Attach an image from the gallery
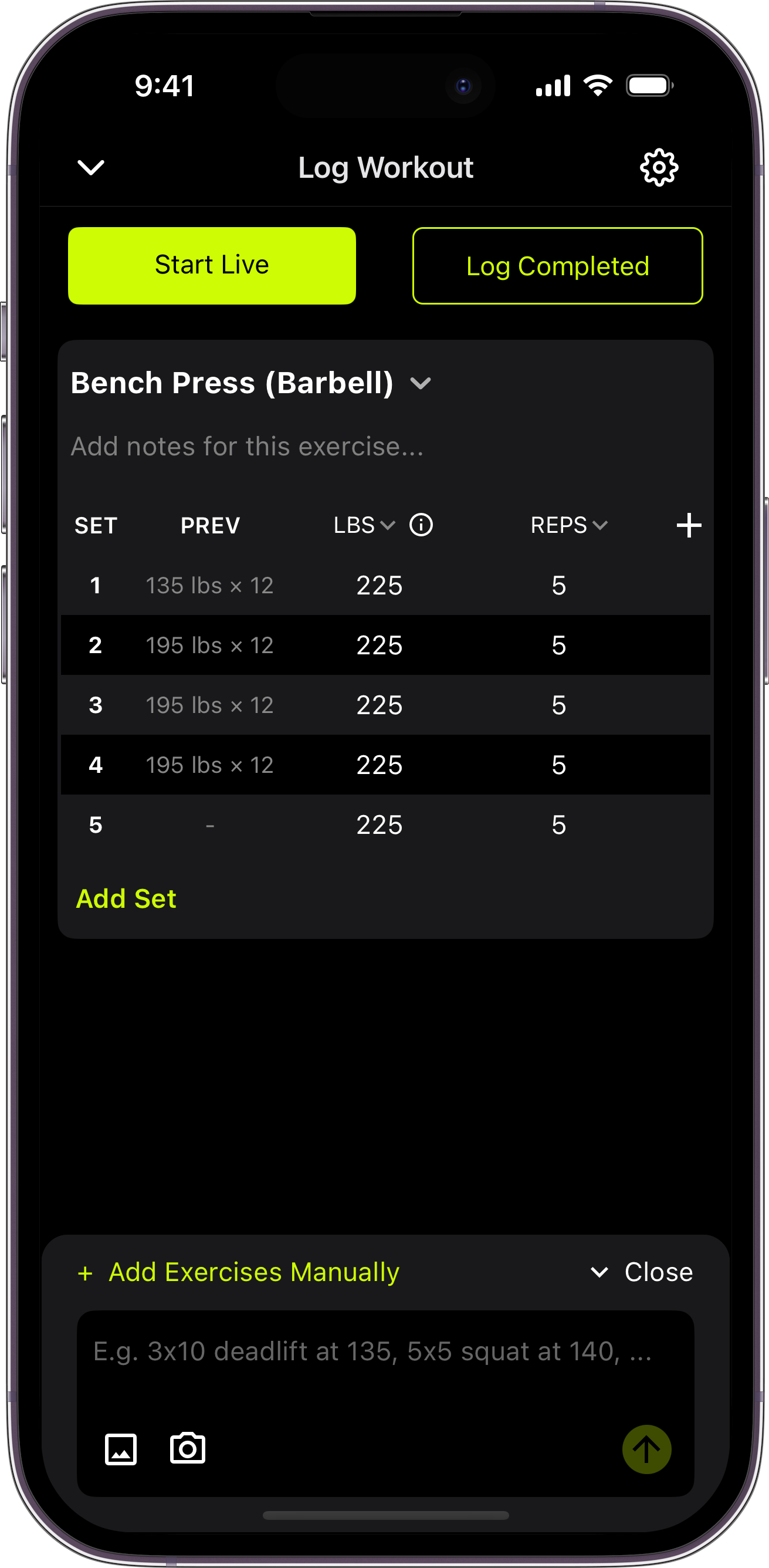 point(120,1449)
